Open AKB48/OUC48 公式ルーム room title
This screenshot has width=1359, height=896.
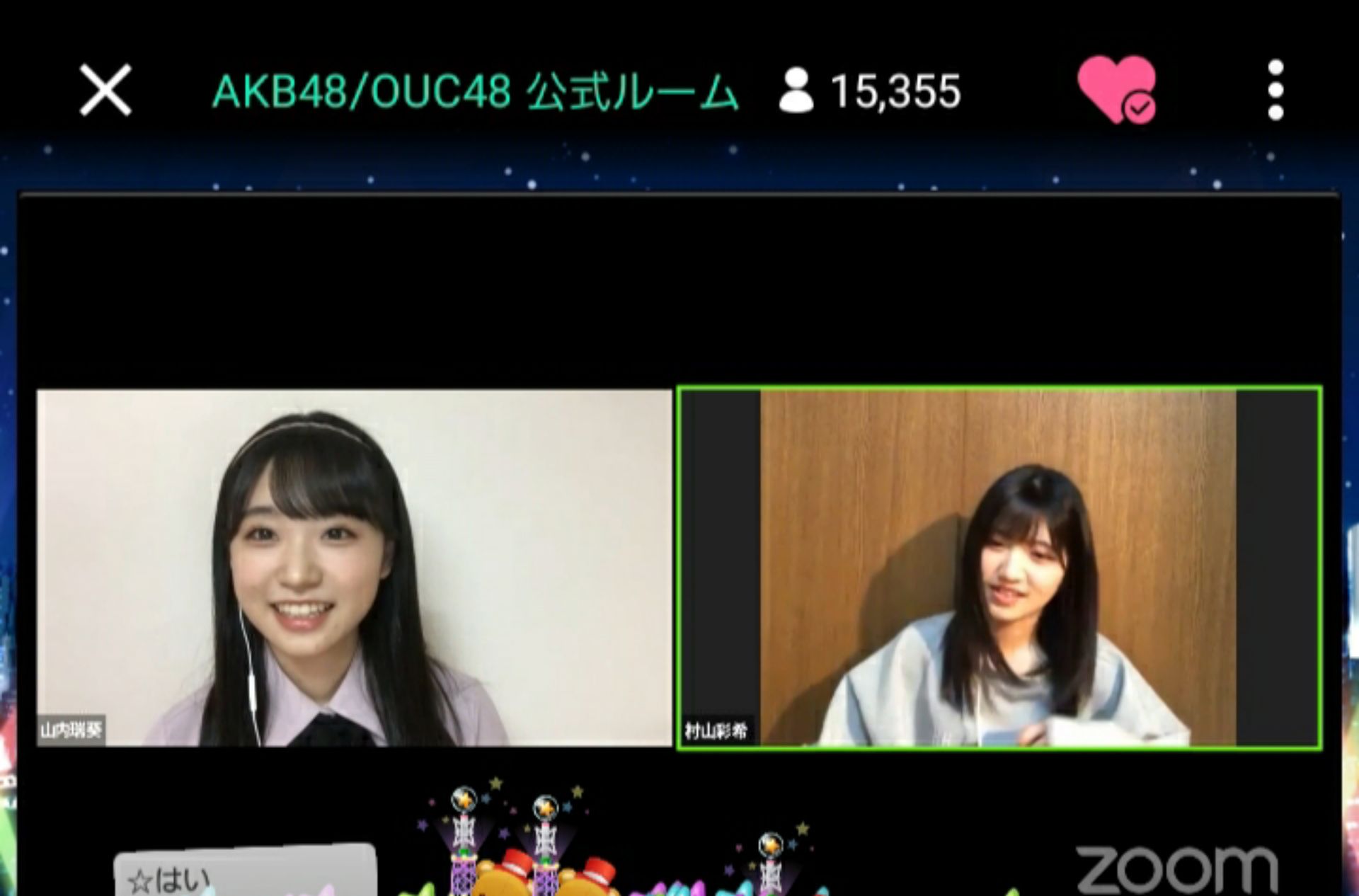coord(475,92)
